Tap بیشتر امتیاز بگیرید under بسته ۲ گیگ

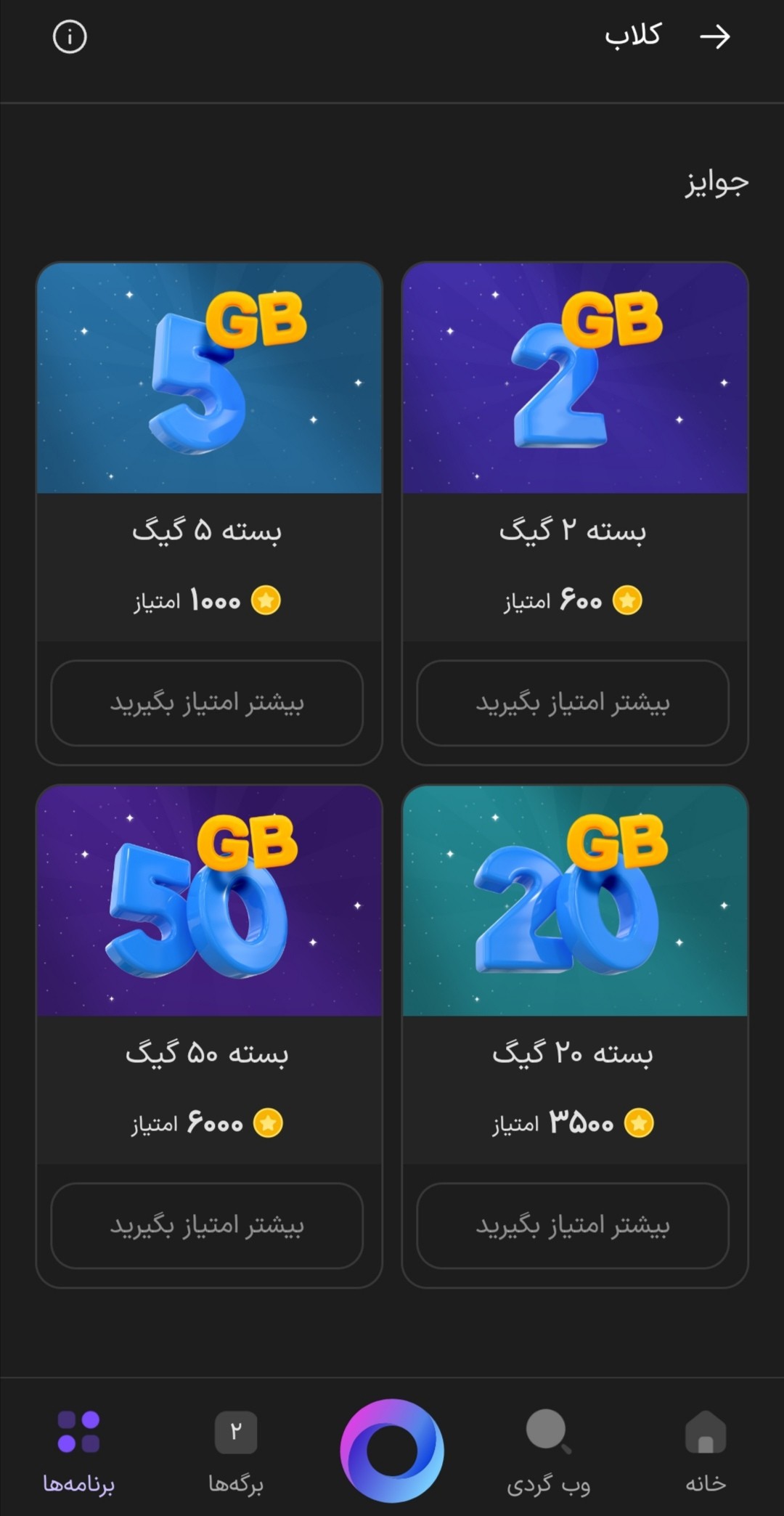coord(573,703)
